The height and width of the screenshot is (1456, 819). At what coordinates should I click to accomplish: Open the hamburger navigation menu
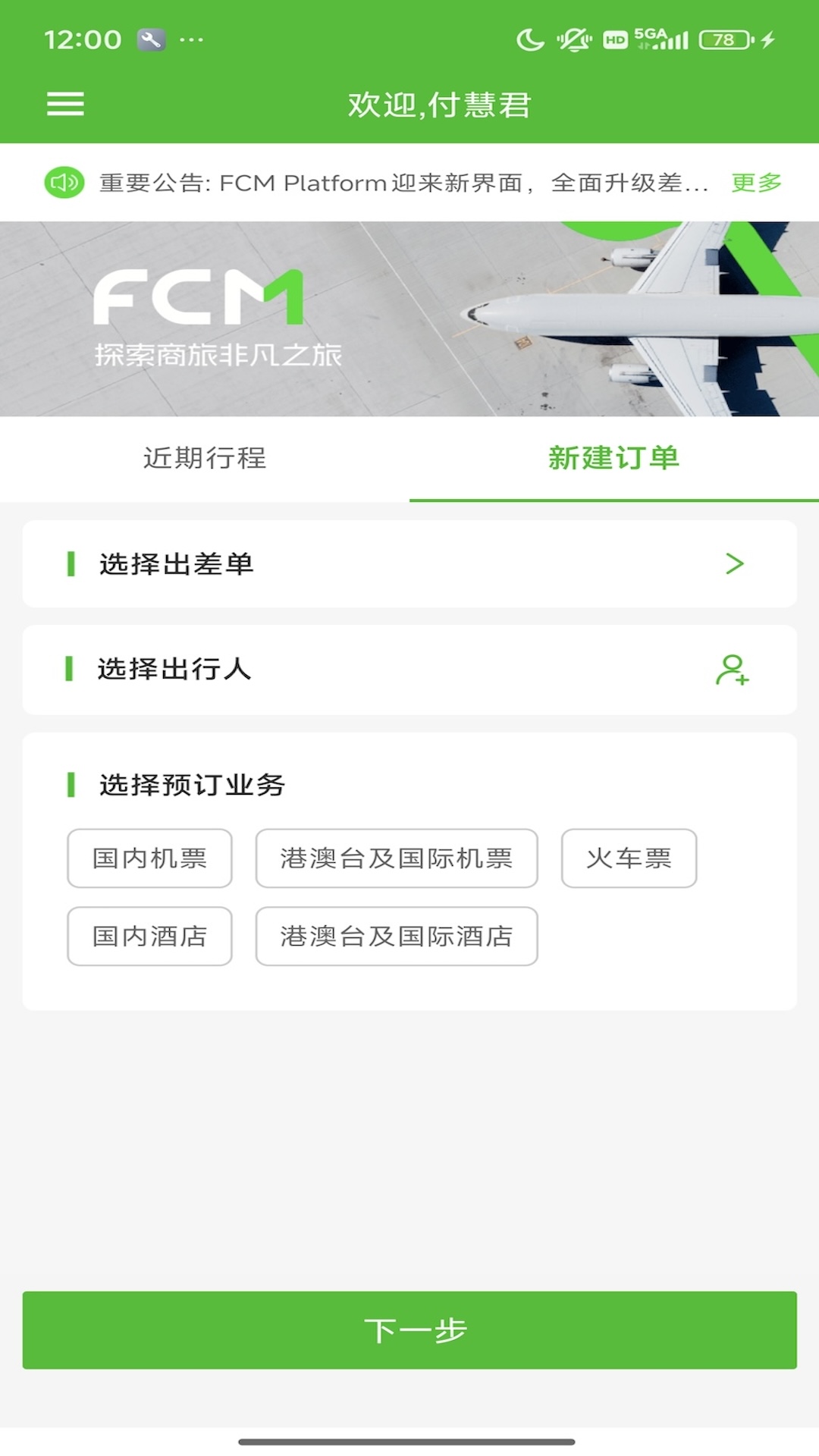[66, 104]
